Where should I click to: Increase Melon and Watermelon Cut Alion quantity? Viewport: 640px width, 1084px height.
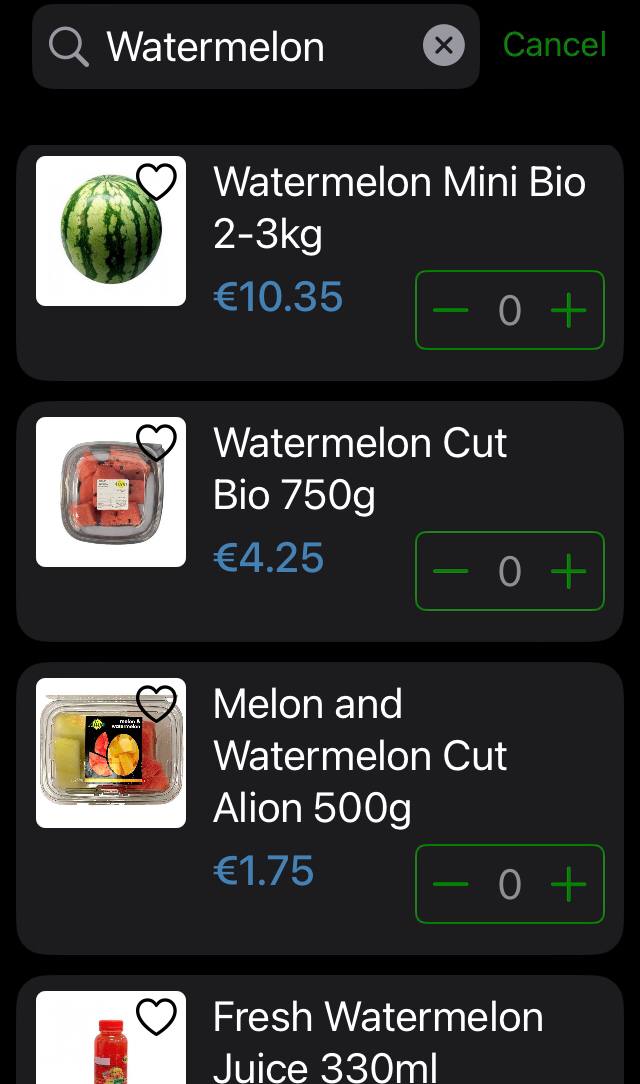pos(568,885)
